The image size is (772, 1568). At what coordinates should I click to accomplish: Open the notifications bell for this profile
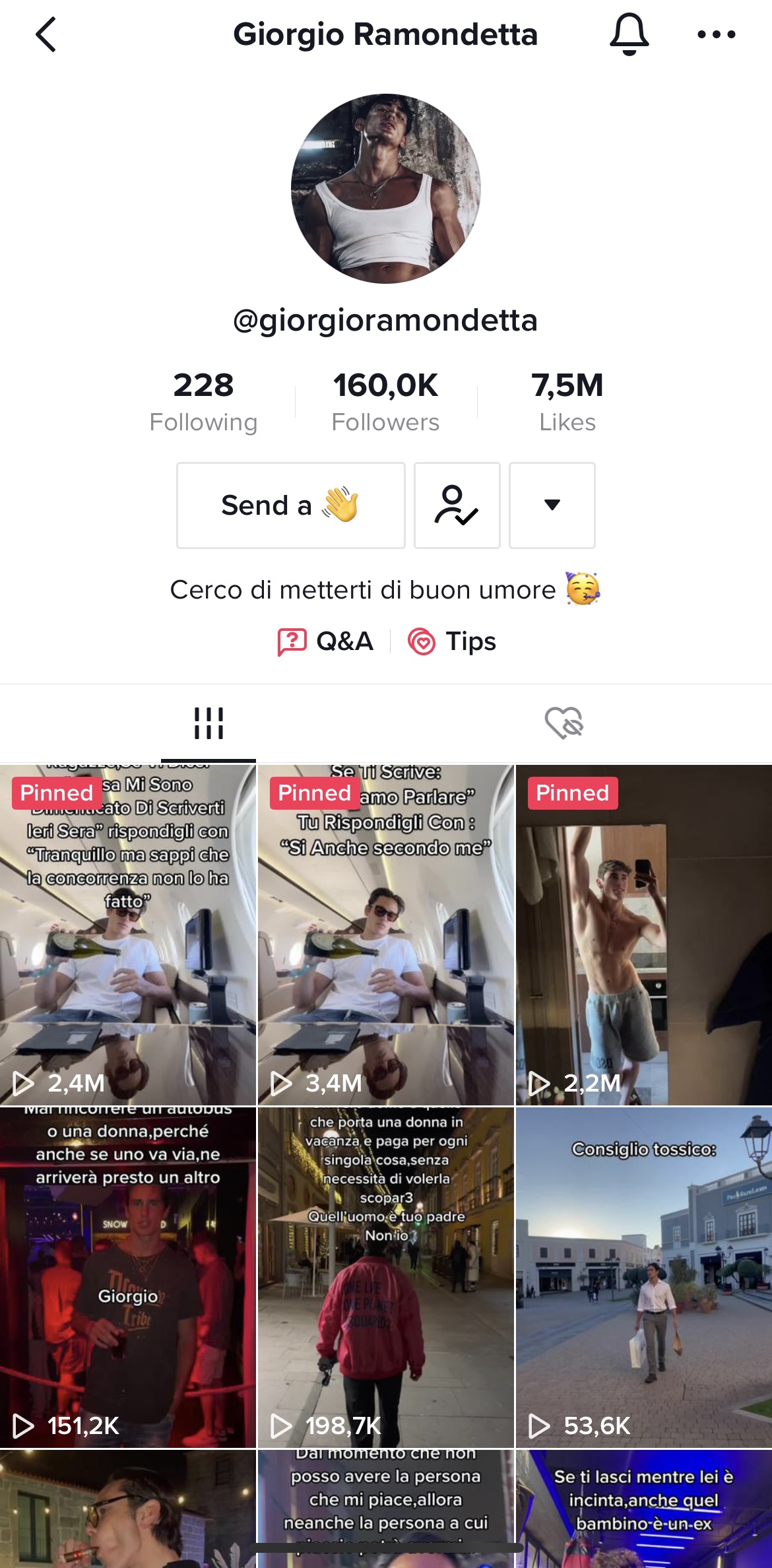[629, 34]
